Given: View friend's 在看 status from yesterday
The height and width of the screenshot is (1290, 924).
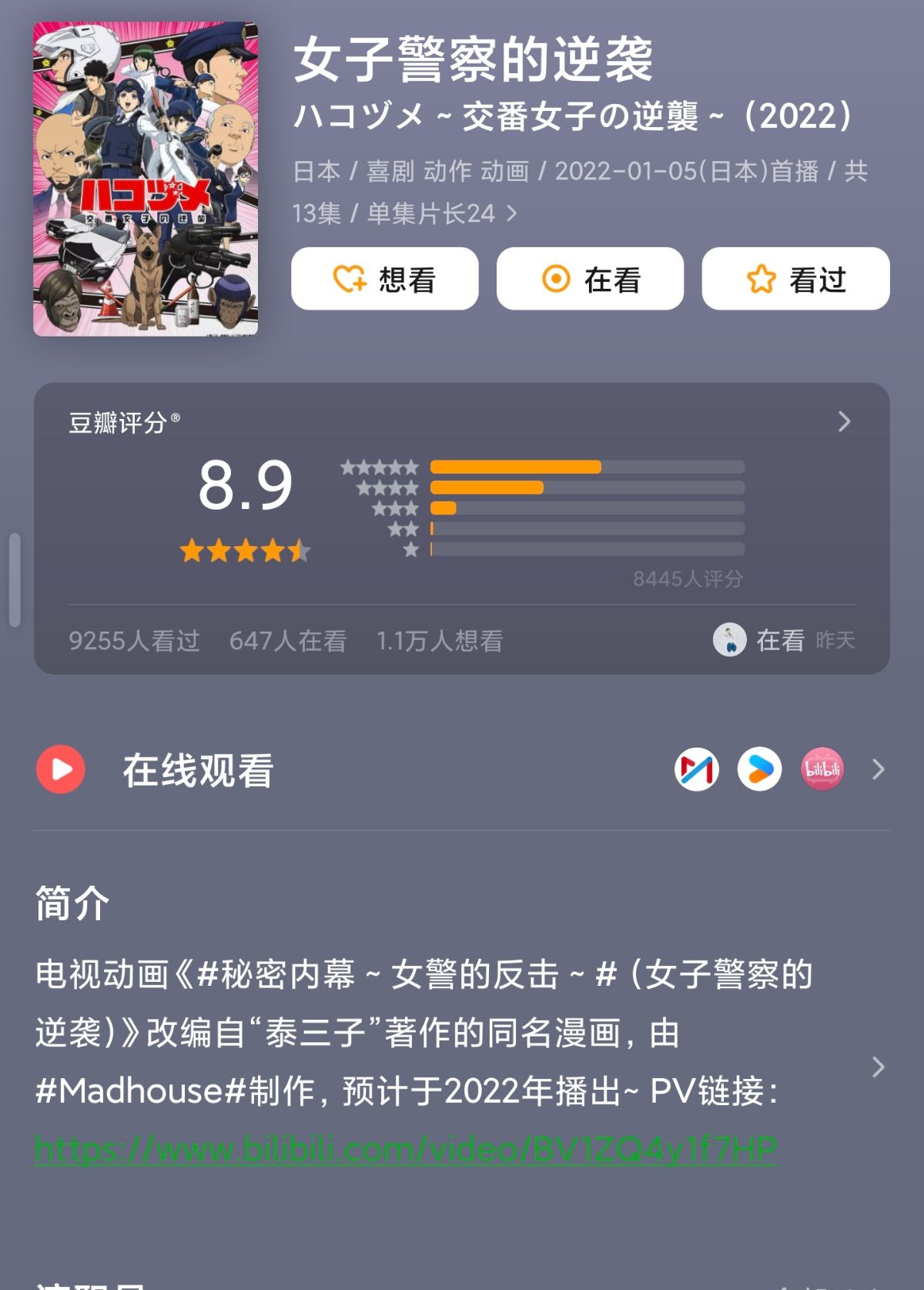Looking at the screenshot, I should coord(784,640).
